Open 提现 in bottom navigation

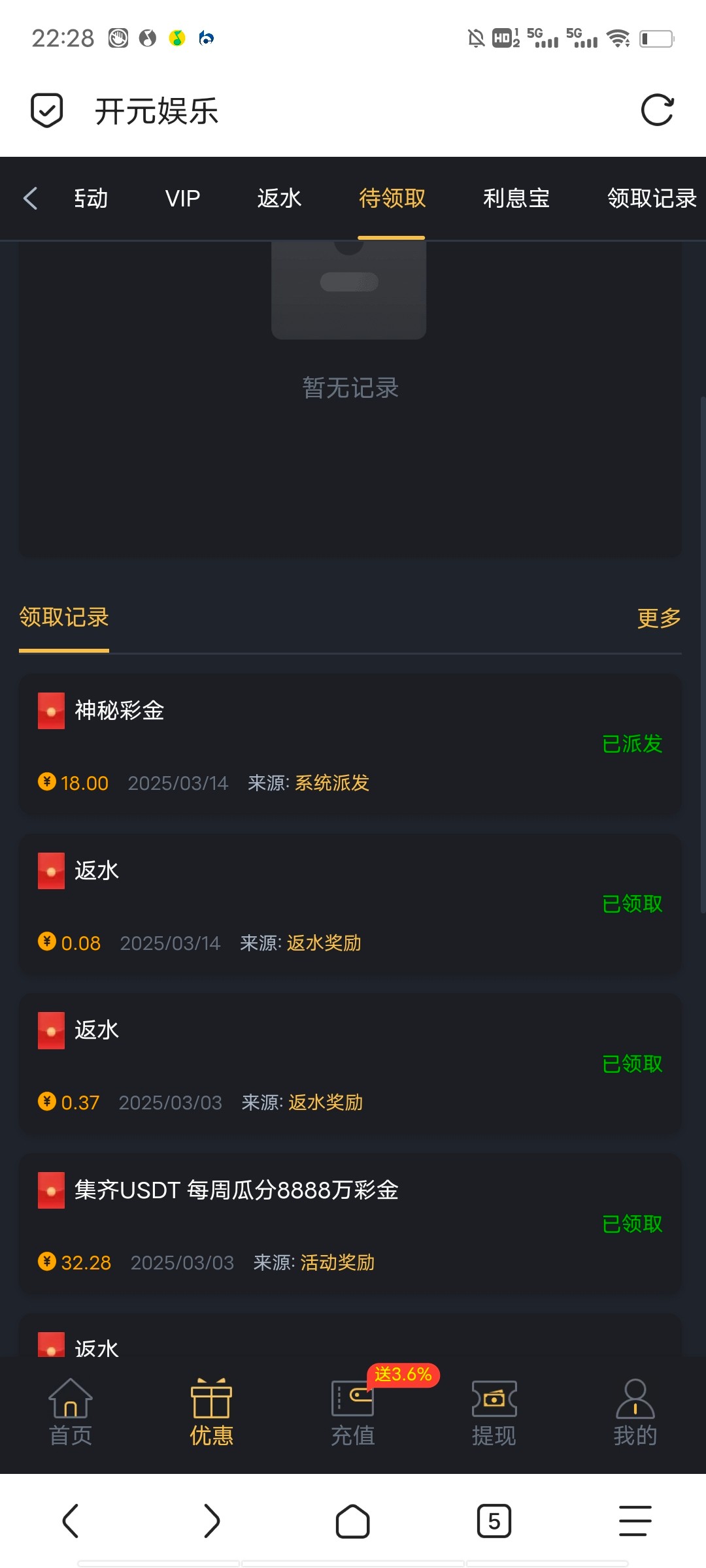[x=494, y=1413]
